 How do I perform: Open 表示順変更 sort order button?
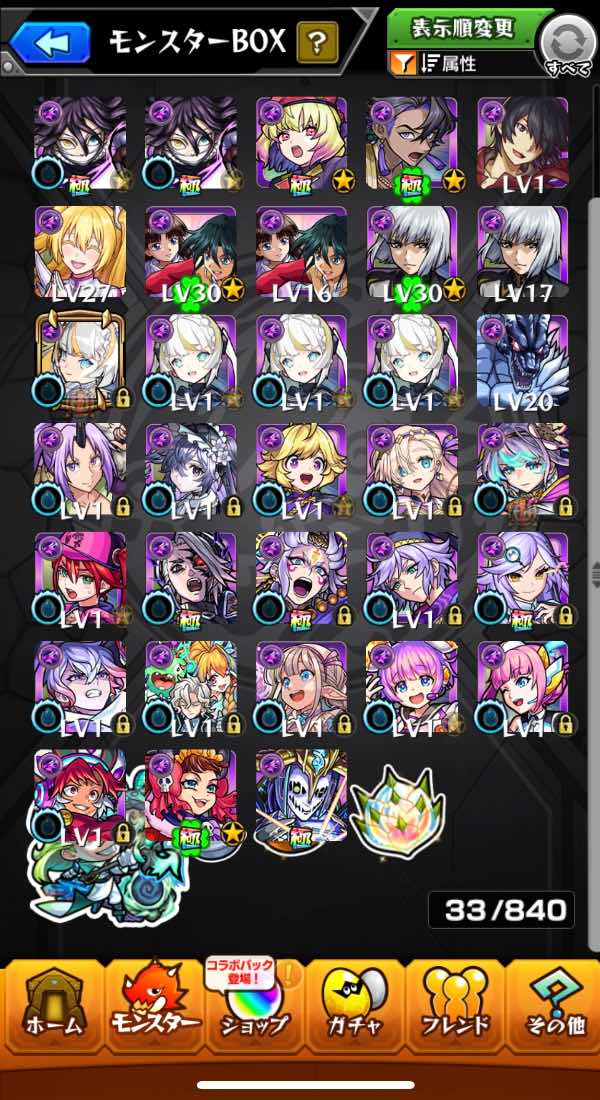(463, 29)
